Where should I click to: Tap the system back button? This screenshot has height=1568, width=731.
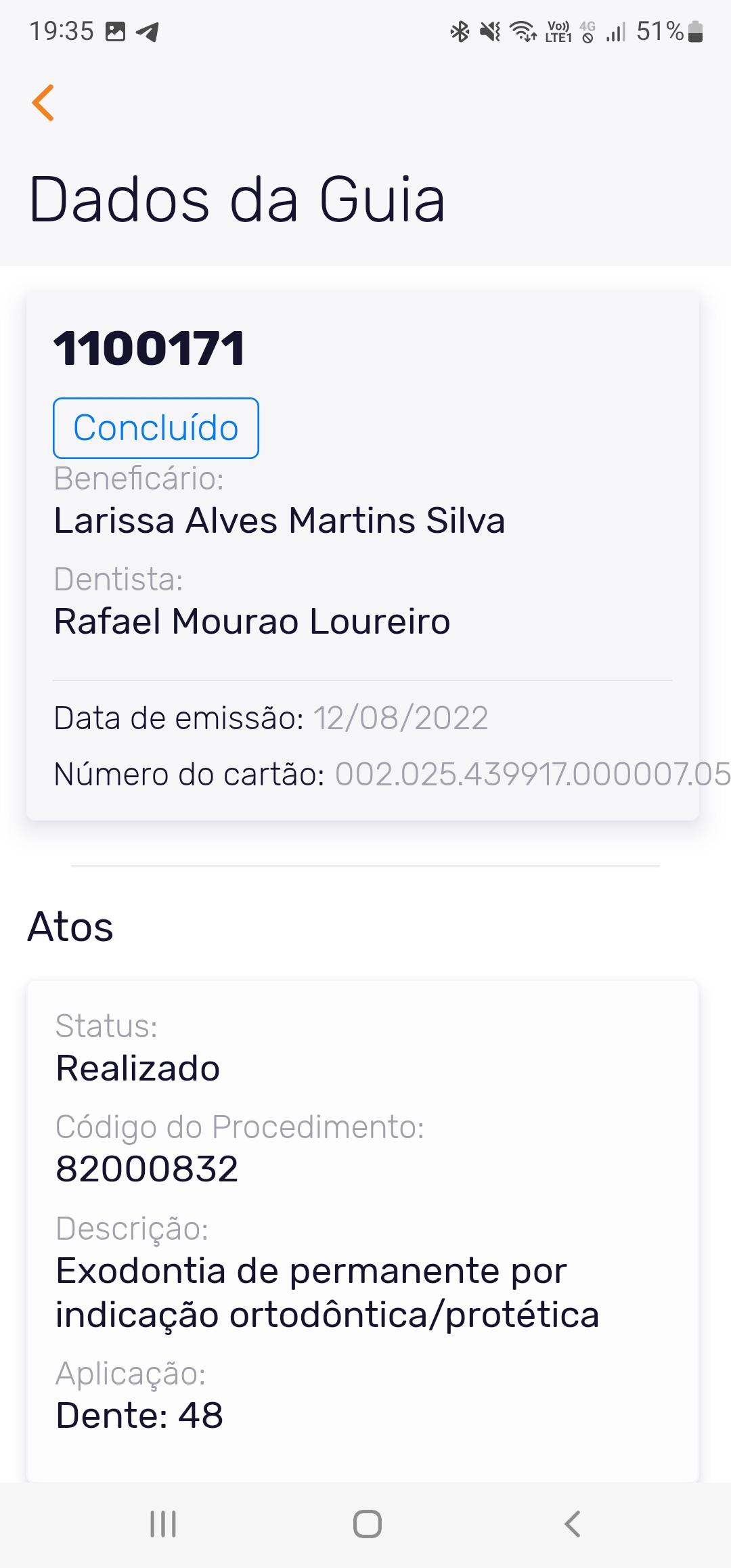(x=572, y=1524)
